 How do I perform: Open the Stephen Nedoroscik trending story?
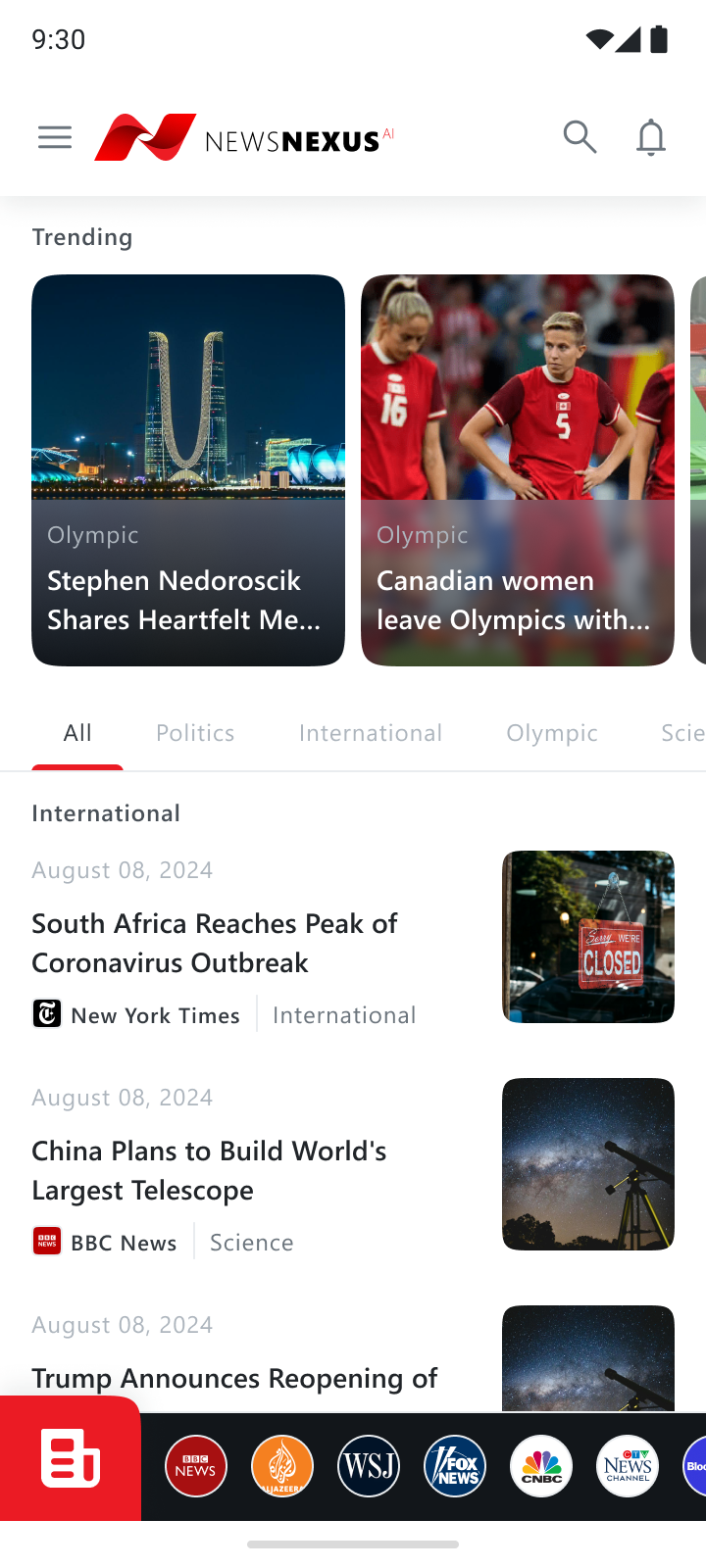[x=188, y=469]
